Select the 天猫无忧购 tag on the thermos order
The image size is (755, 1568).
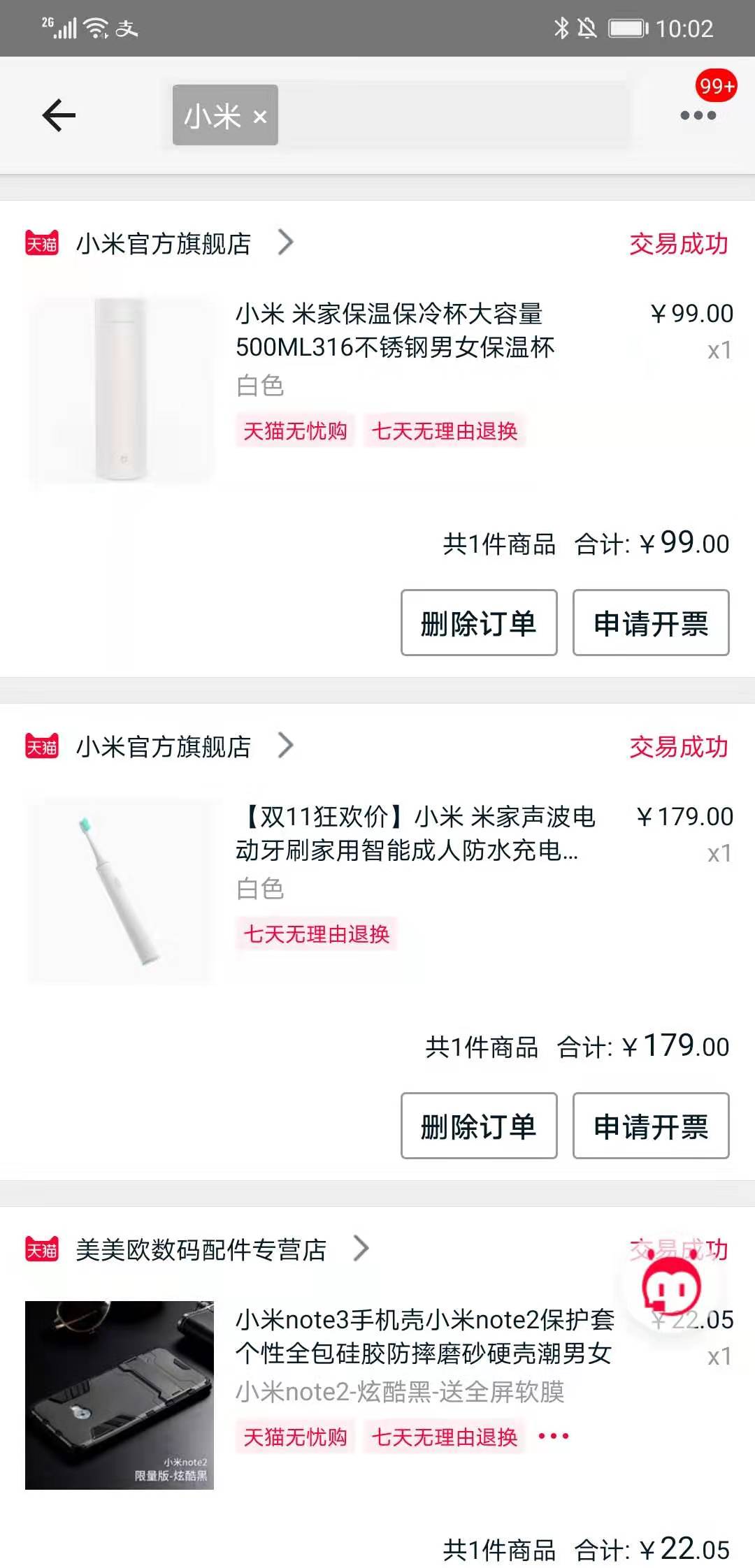click(x=296, y=433)
